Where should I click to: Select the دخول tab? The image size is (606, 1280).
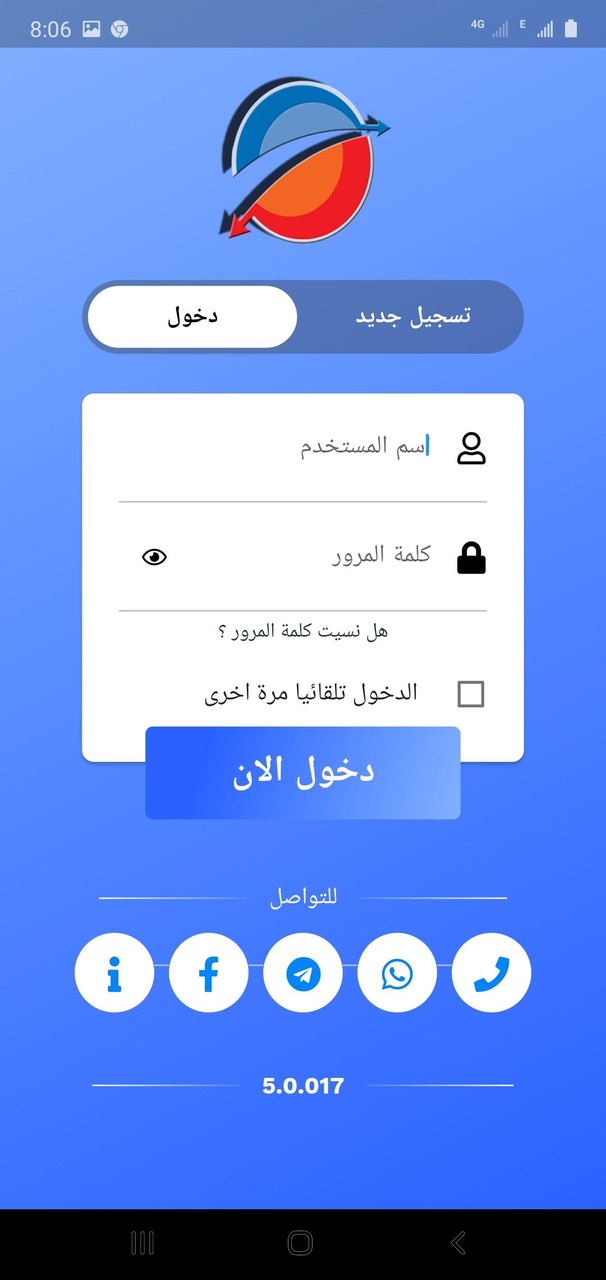192,317
